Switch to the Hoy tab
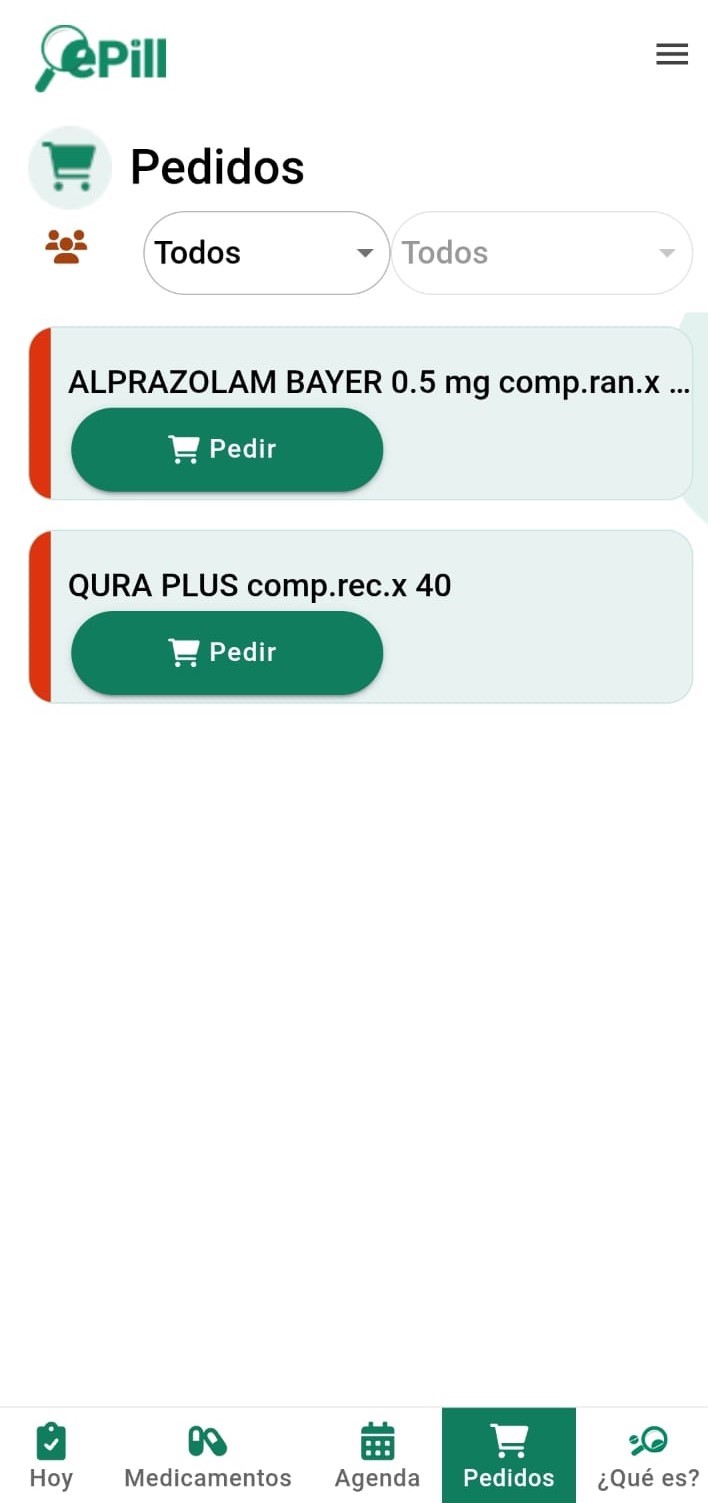This screenshot has width=708, height=1503. tap(51, 1456)
